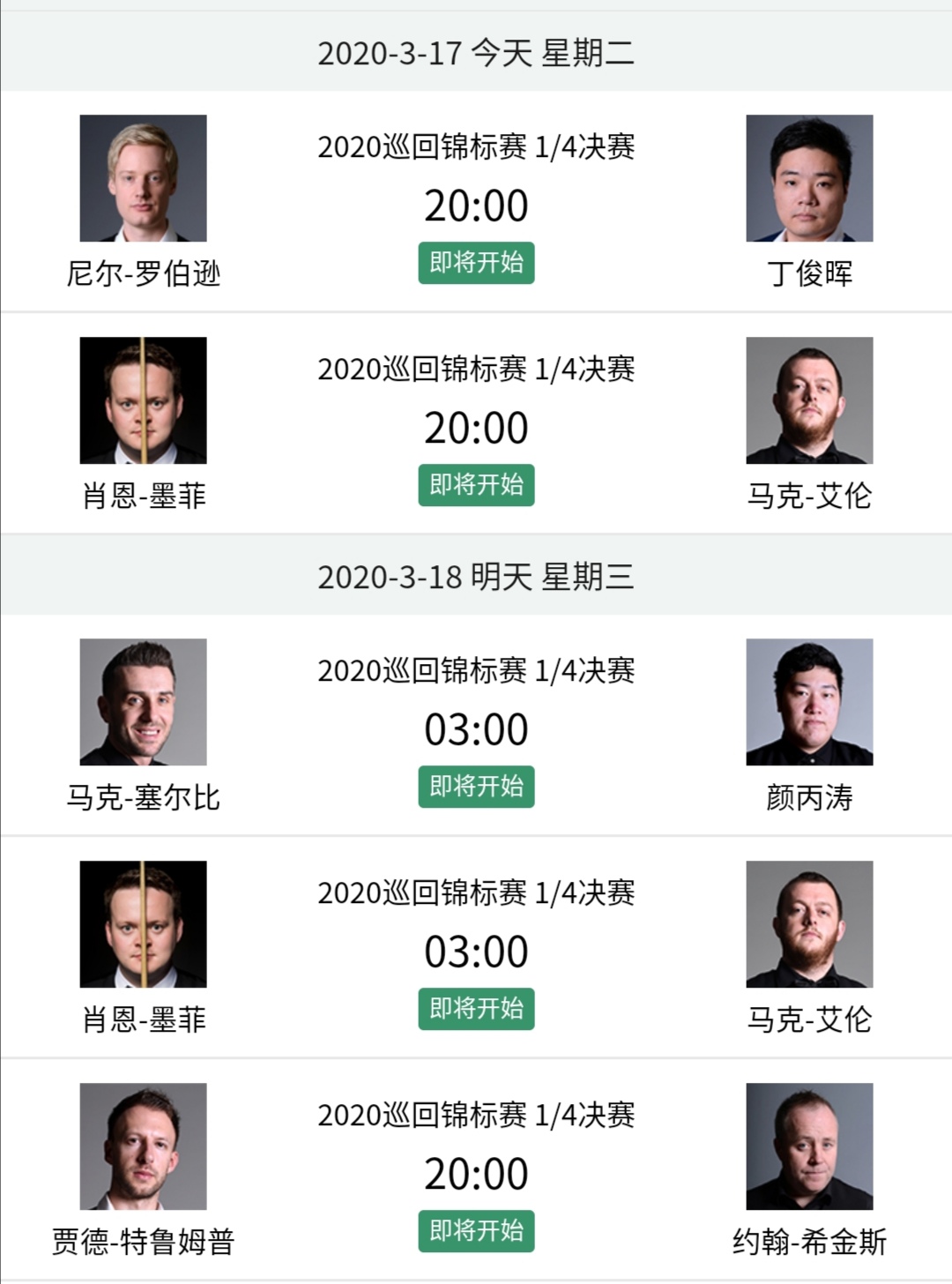Click 即将开始 button for Murphy vs Allen tonight
This screenshot has height=1284, width=952.
(478, 484)
